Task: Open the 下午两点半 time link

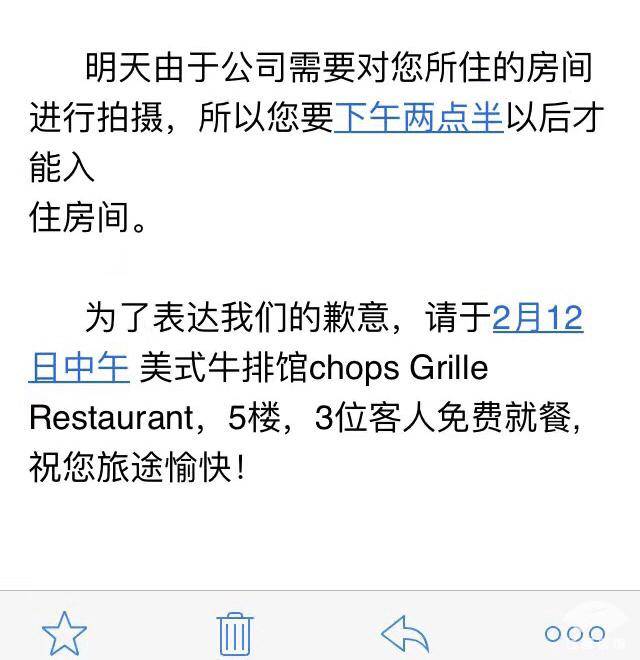Action: point(418,119)
